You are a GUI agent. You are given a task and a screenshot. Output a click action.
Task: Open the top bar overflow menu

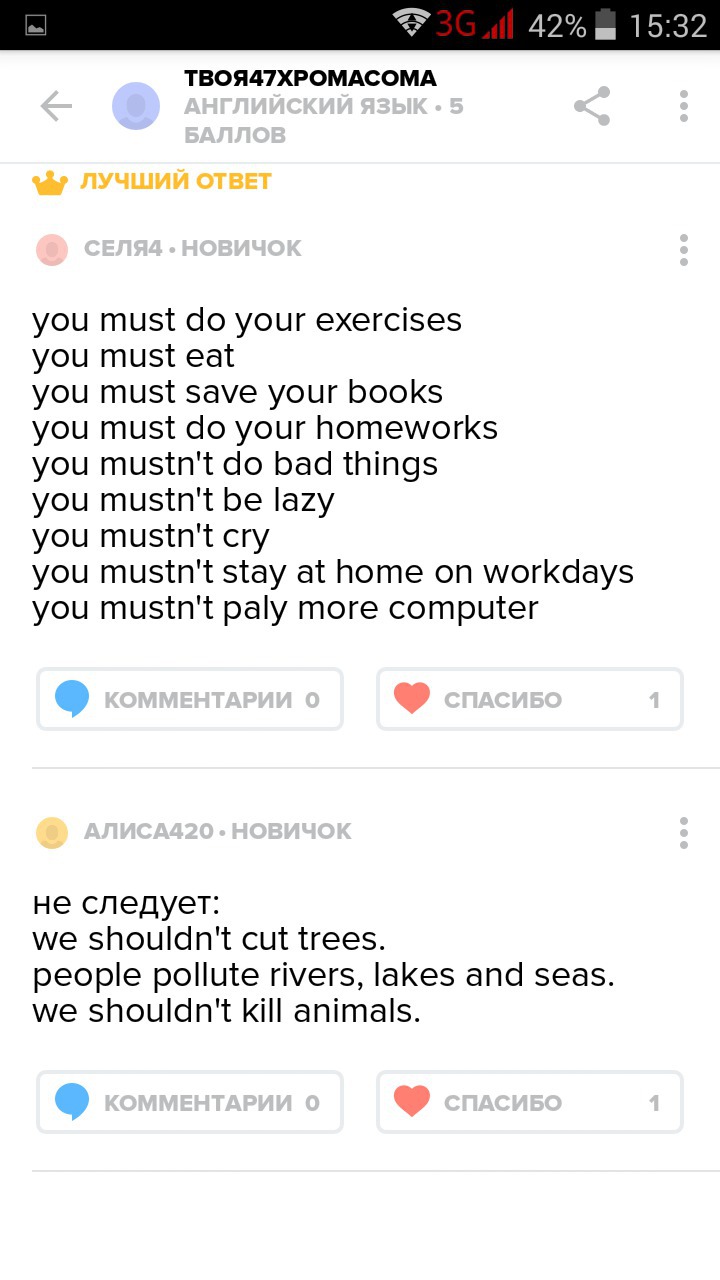[x=684, y=106]
